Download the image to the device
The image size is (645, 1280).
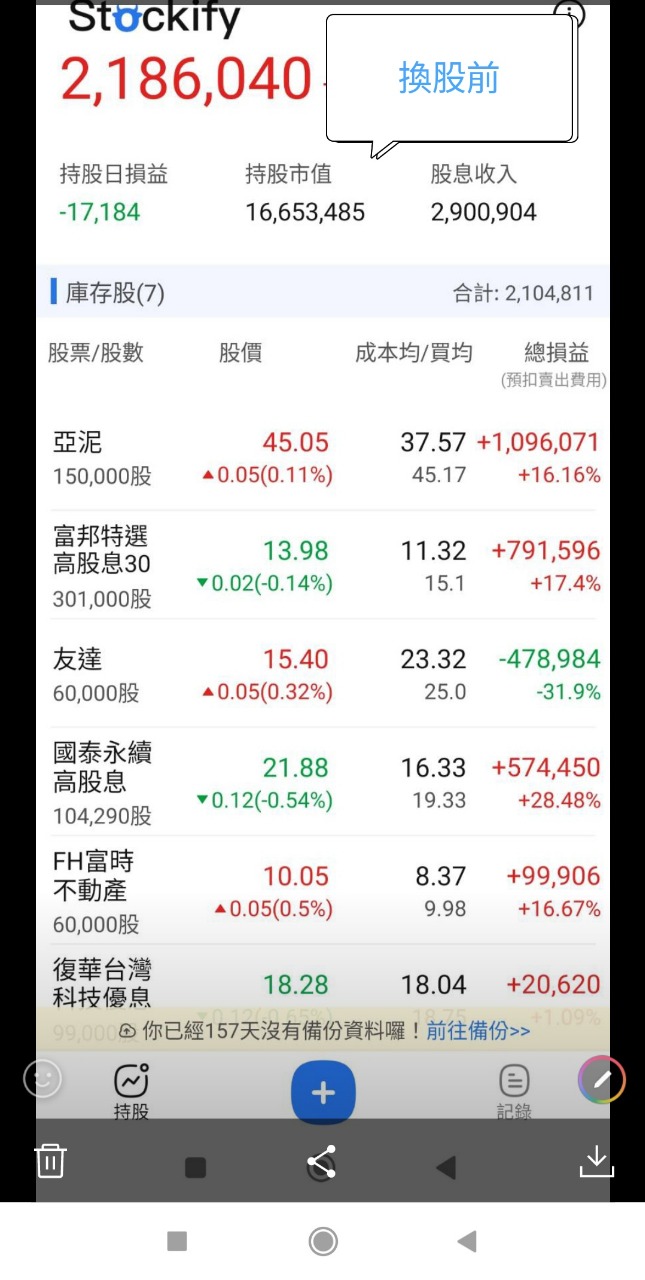pos(596,1161)
